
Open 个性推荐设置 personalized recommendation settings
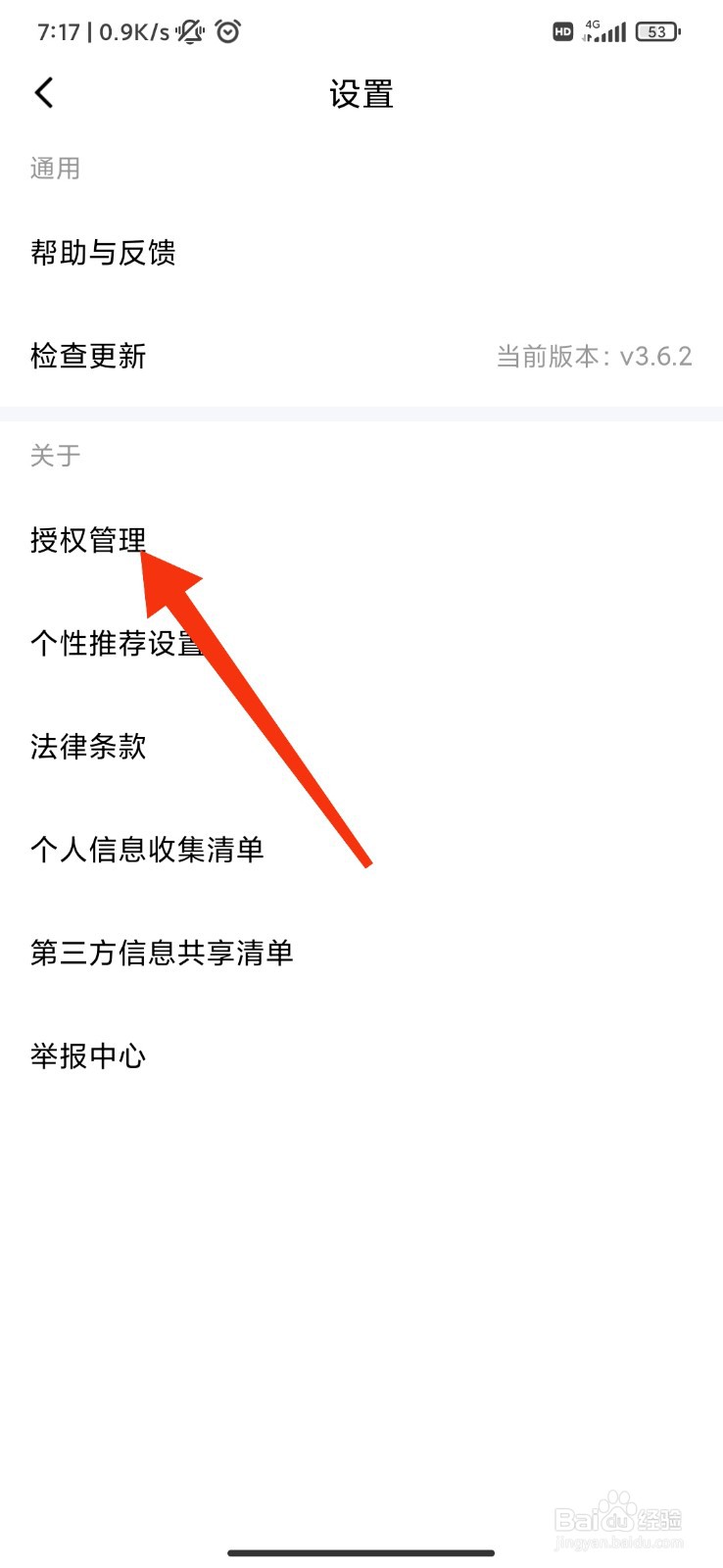point(116,643)
